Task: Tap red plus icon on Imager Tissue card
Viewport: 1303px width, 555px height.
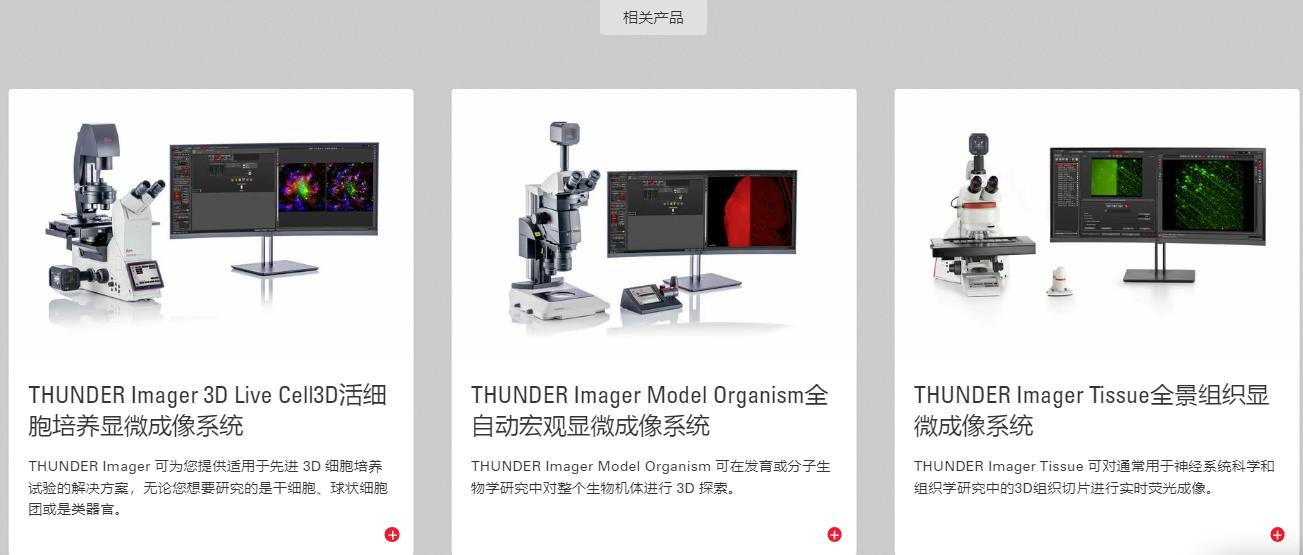Action: click(x=1277, y=535)
